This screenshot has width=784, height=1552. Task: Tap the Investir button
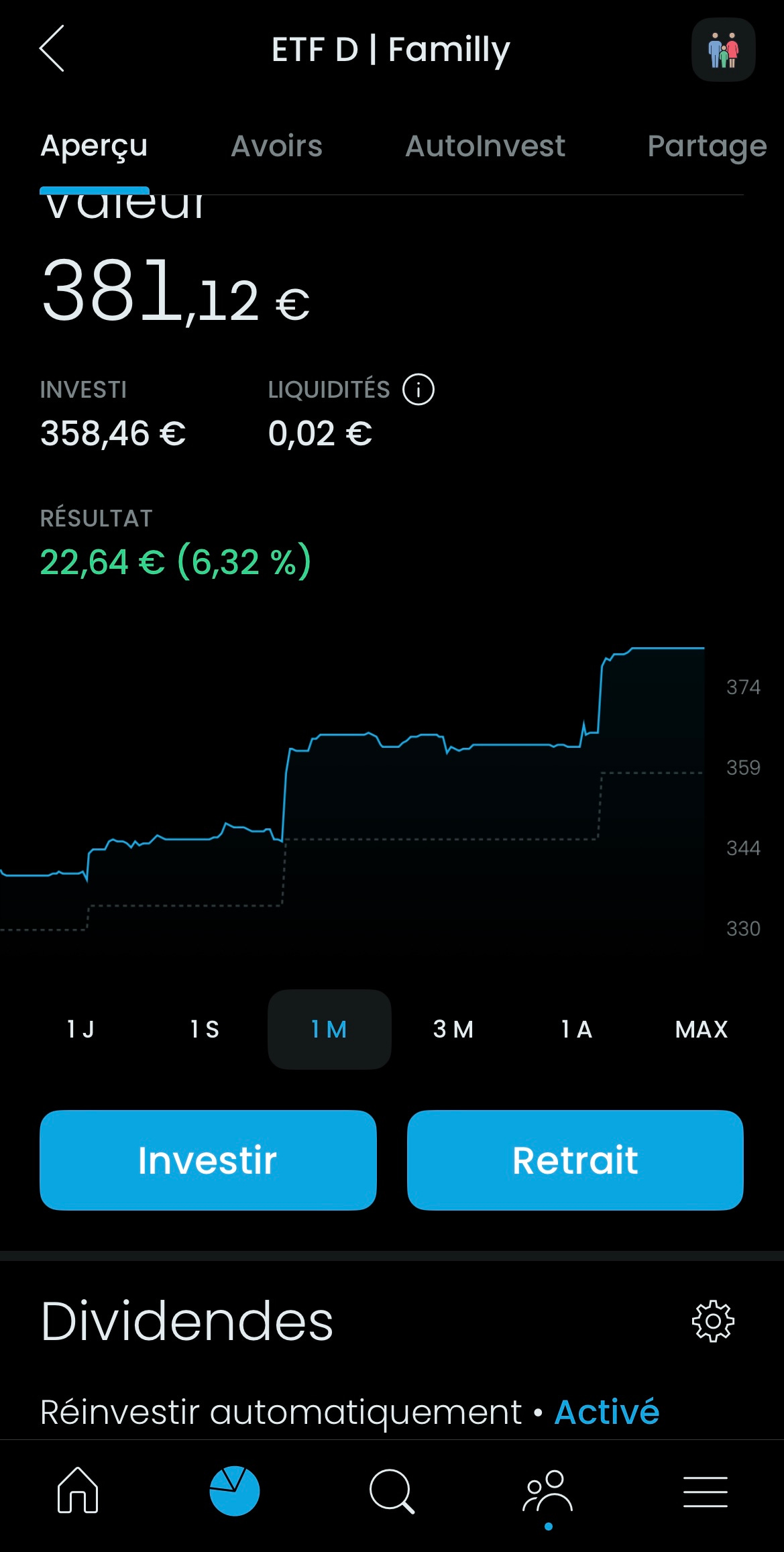click(x=208, y=1160)
